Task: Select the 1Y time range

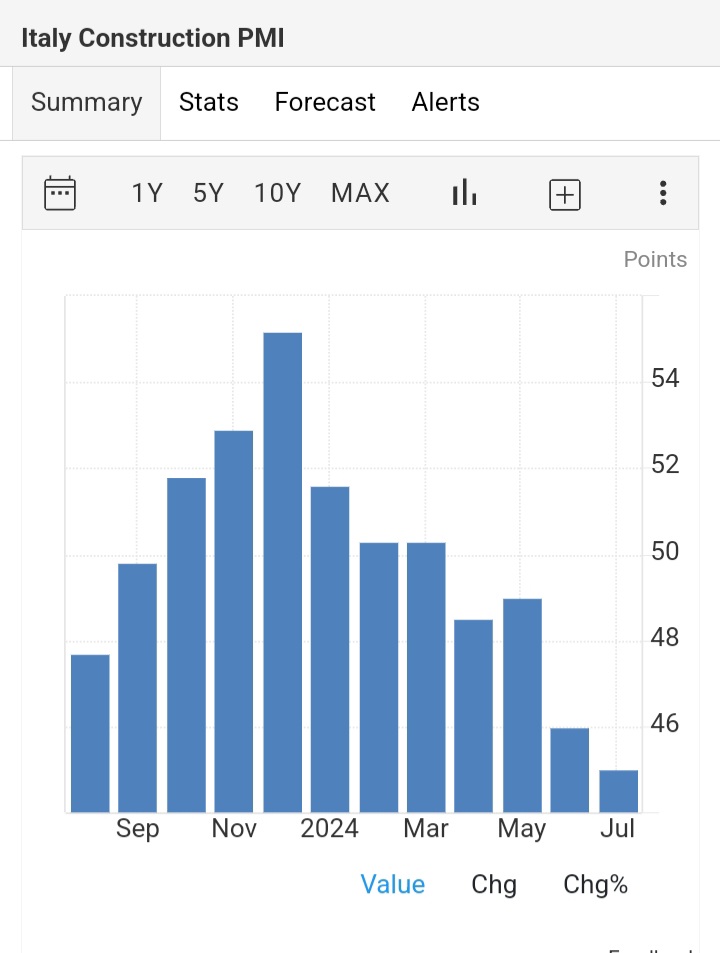Action: point(147,193)
